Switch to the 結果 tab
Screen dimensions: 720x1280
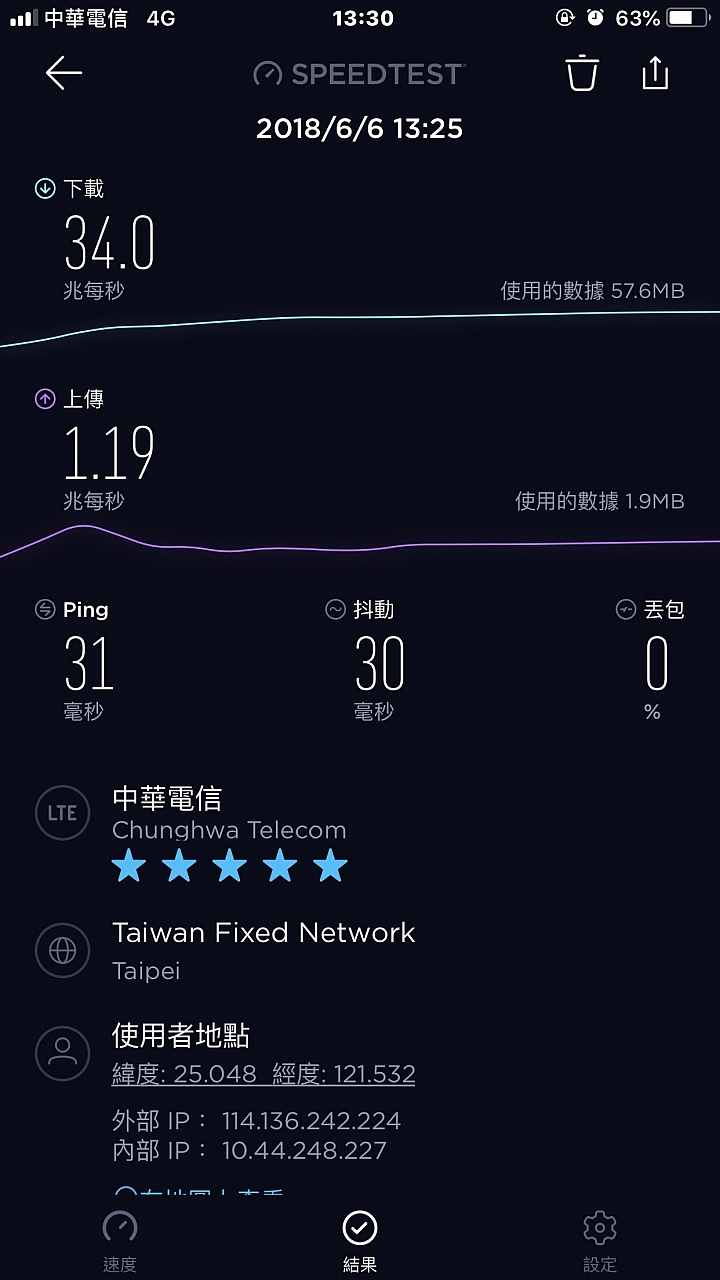[360, 1242]
